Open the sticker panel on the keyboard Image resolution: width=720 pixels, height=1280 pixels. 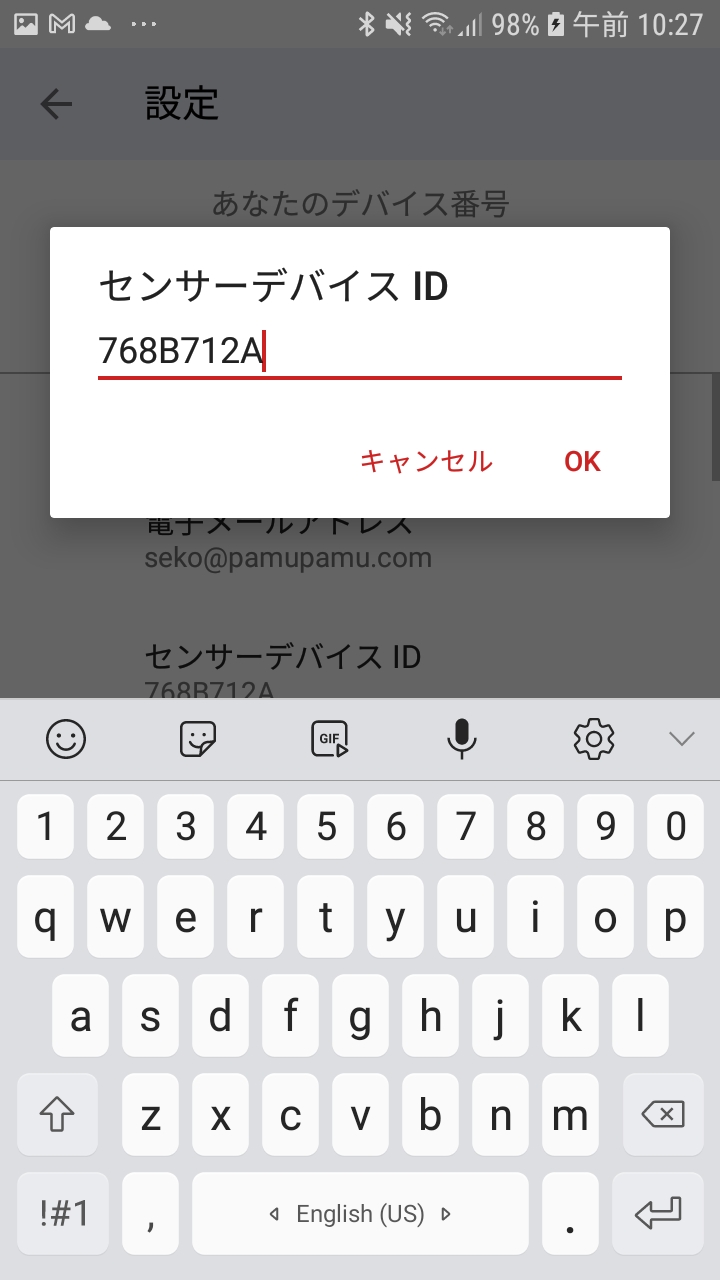pyautogui.click(x=198, y=740)
